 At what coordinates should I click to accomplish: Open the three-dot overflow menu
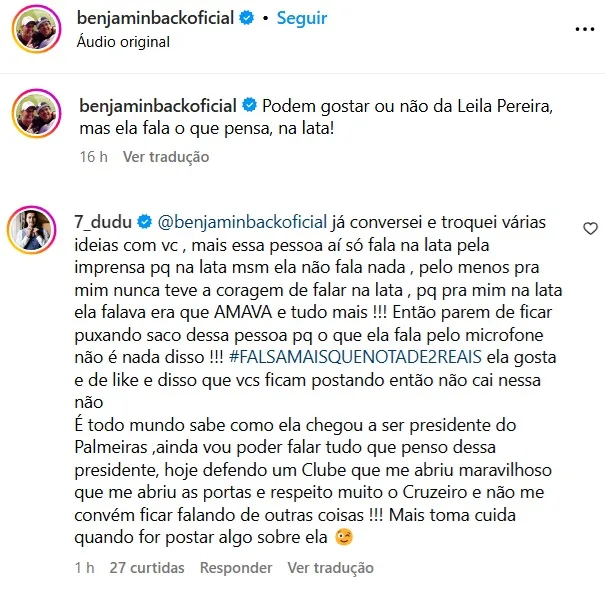click(584, 29)
